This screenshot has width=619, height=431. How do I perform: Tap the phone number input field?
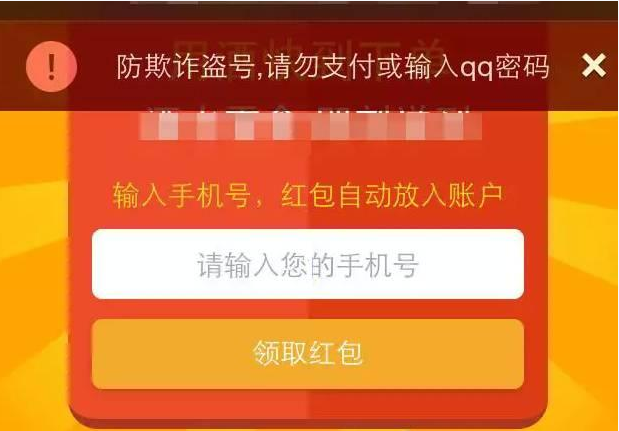307,265
